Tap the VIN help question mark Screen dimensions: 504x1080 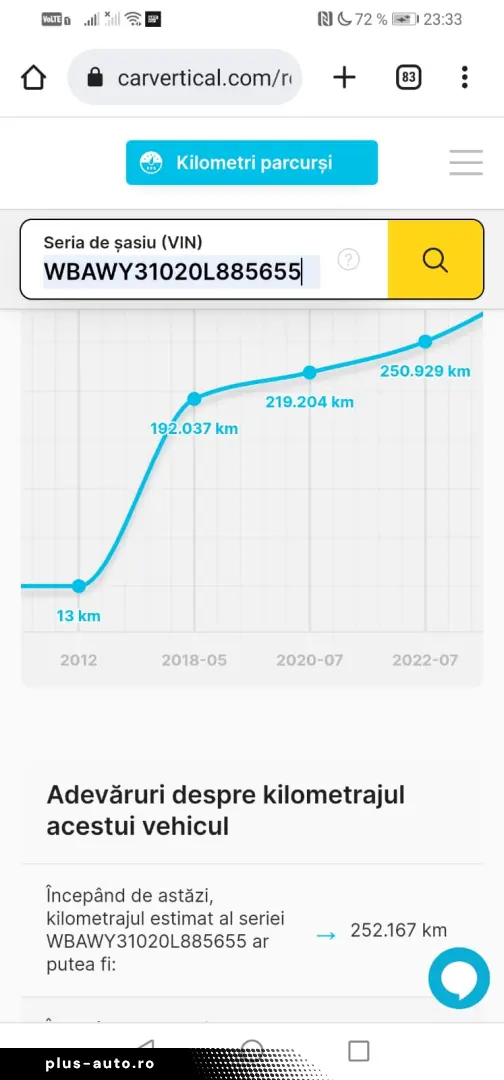pos(350,260)
